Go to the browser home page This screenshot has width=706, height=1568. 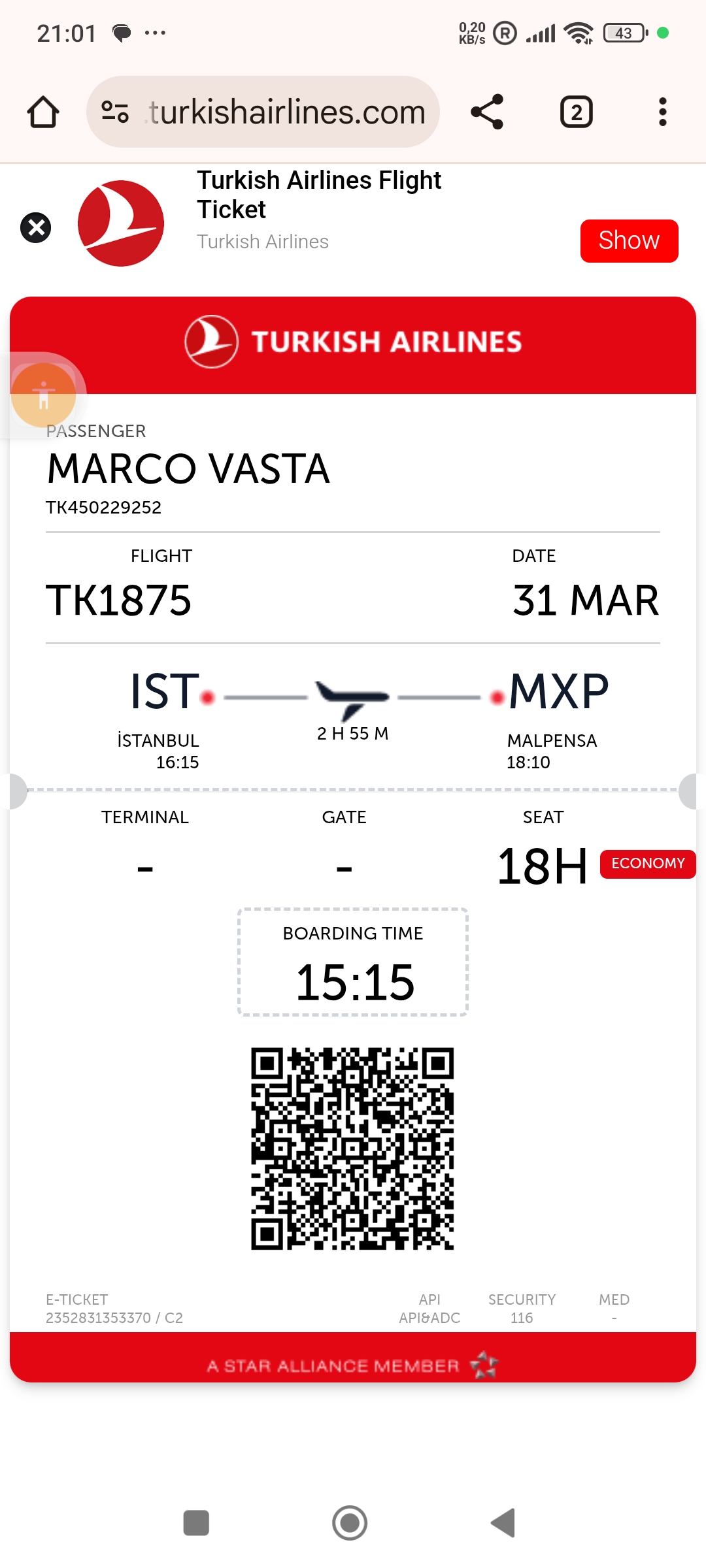coord(43,112)
